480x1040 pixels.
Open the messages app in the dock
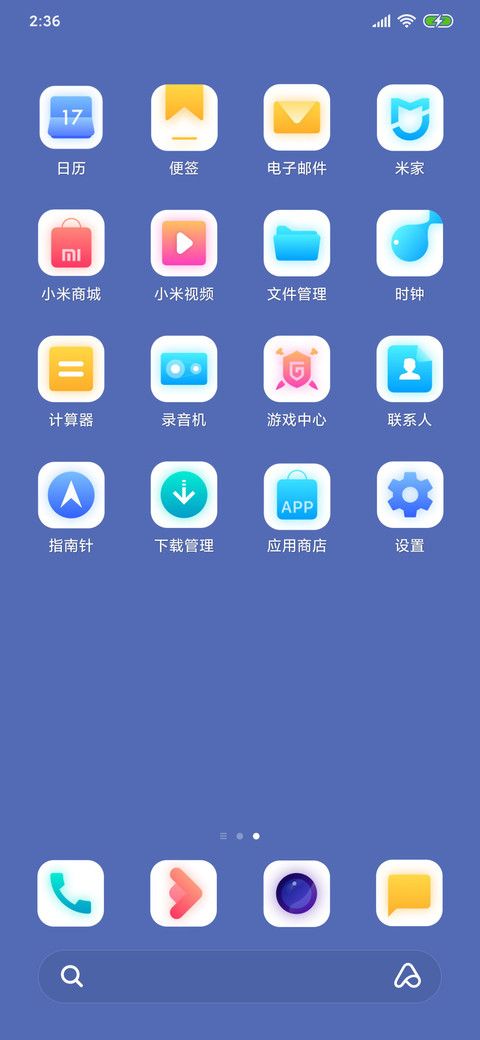point(410,893)
